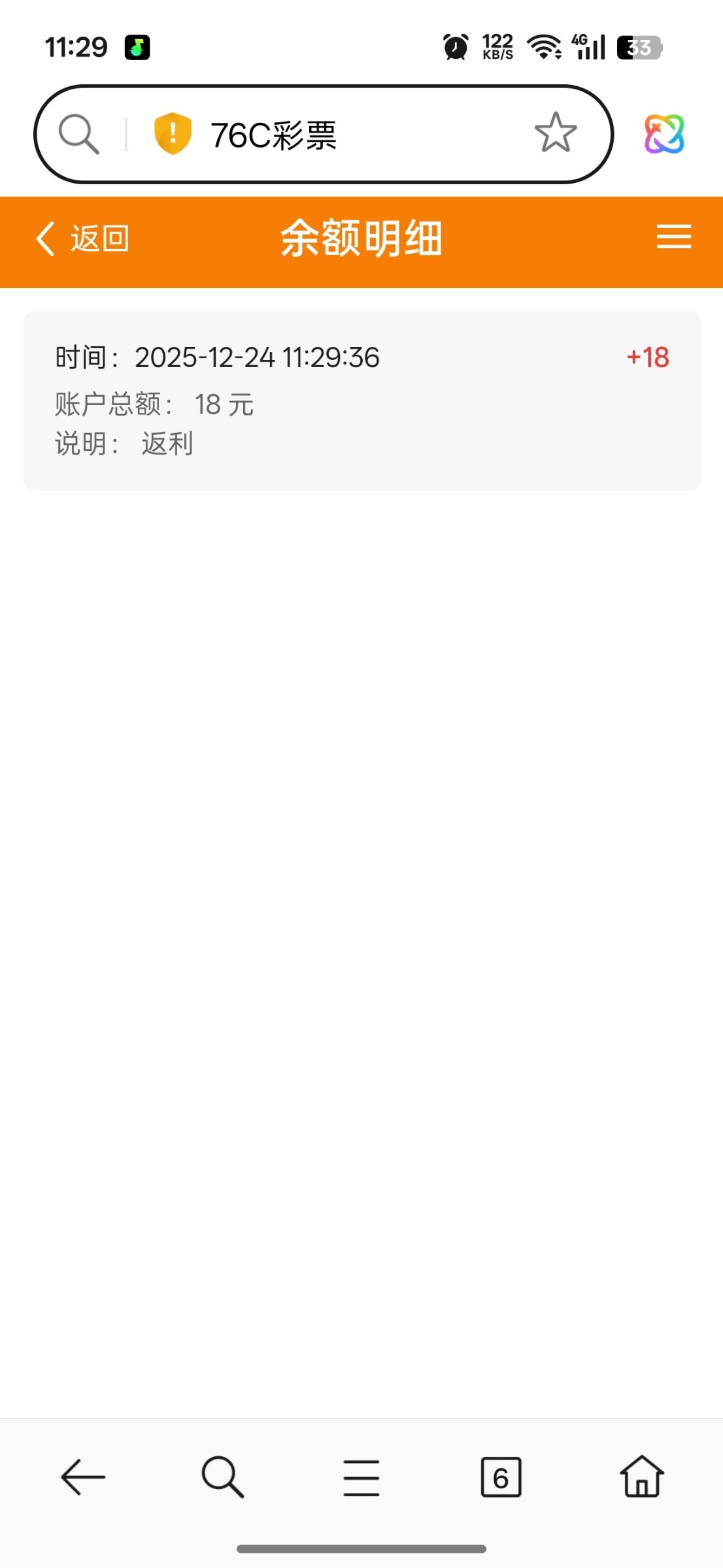Go to the browser home page
The image size is (723, 1568).
(641, 1477)
